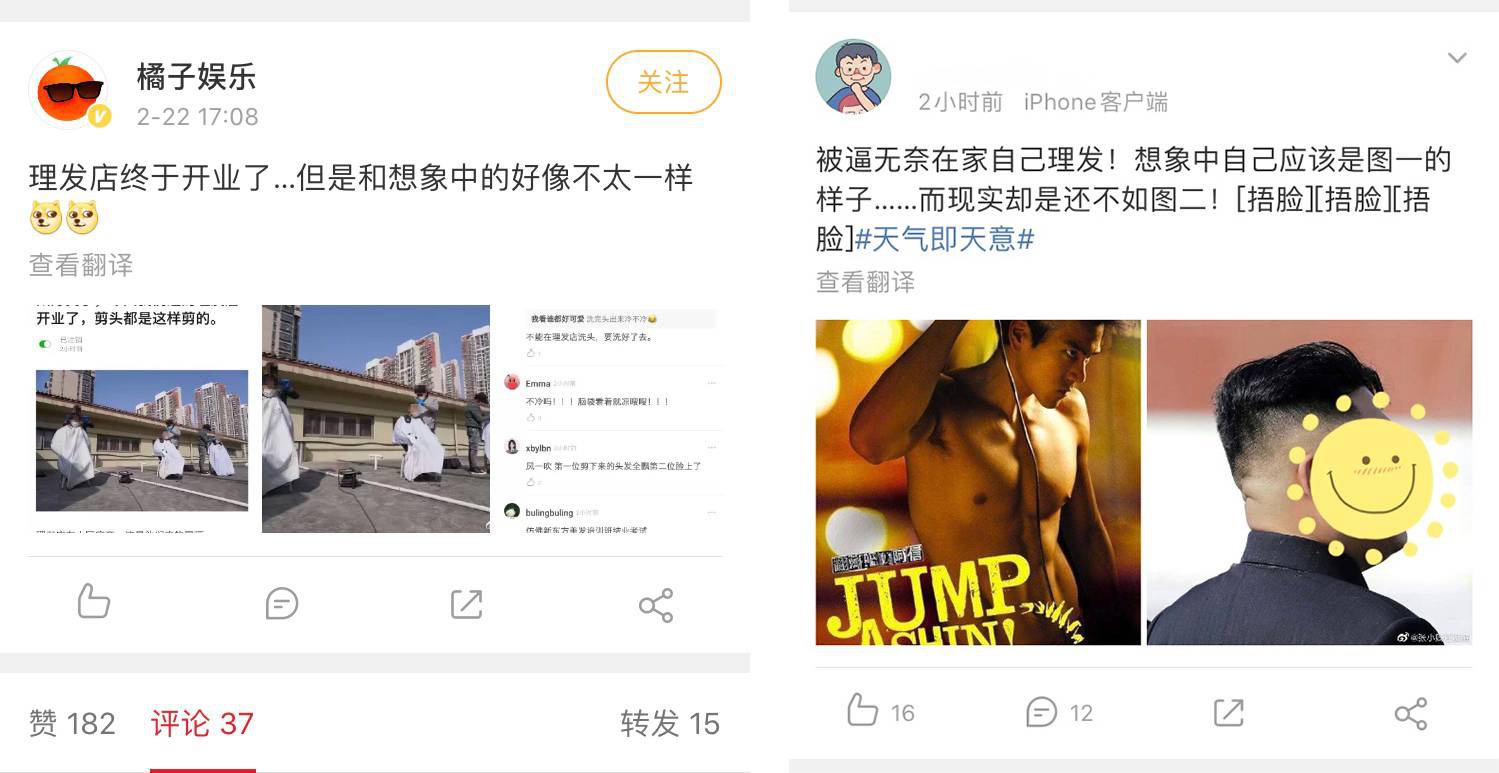1499x773 pixels.
Task: Open the comments screenshot image in 橘子娱乐's post
Action: pos(613,418)
